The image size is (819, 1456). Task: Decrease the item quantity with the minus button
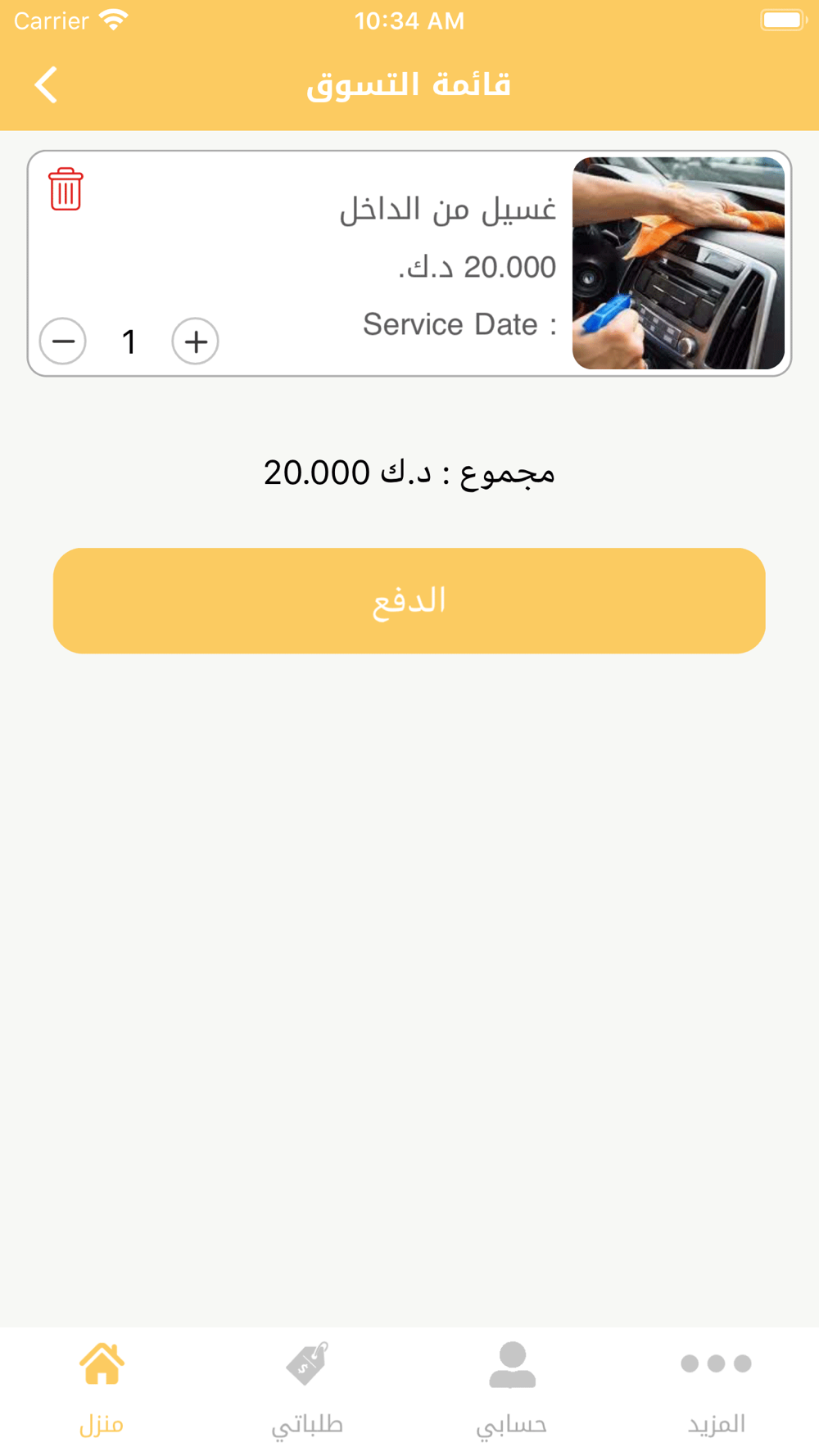pyautogui.click(x=63, y=341)
